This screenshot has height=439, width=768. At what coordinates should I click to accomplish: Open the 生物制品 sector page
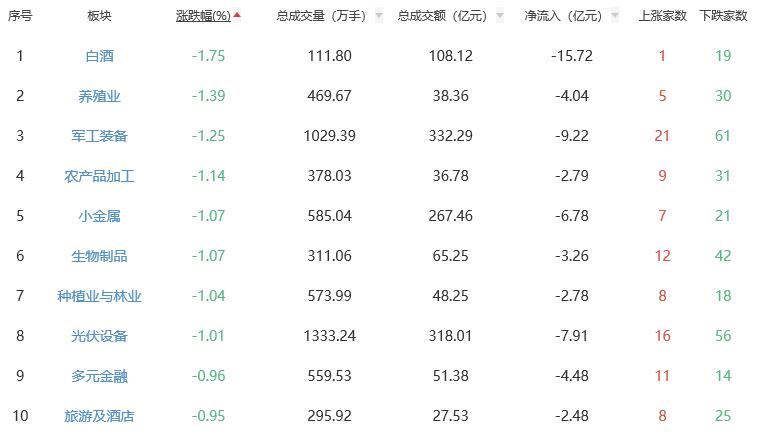[x=99, y=256]
